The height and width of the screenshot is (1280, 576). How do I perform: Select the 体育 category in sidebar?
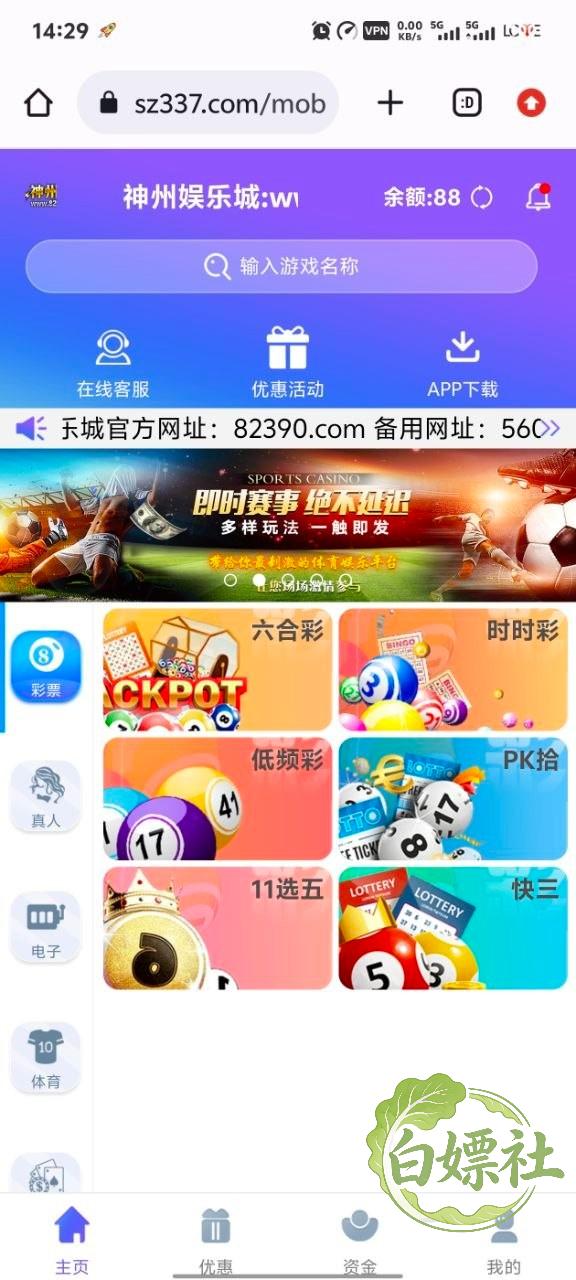coord(46,1058)
